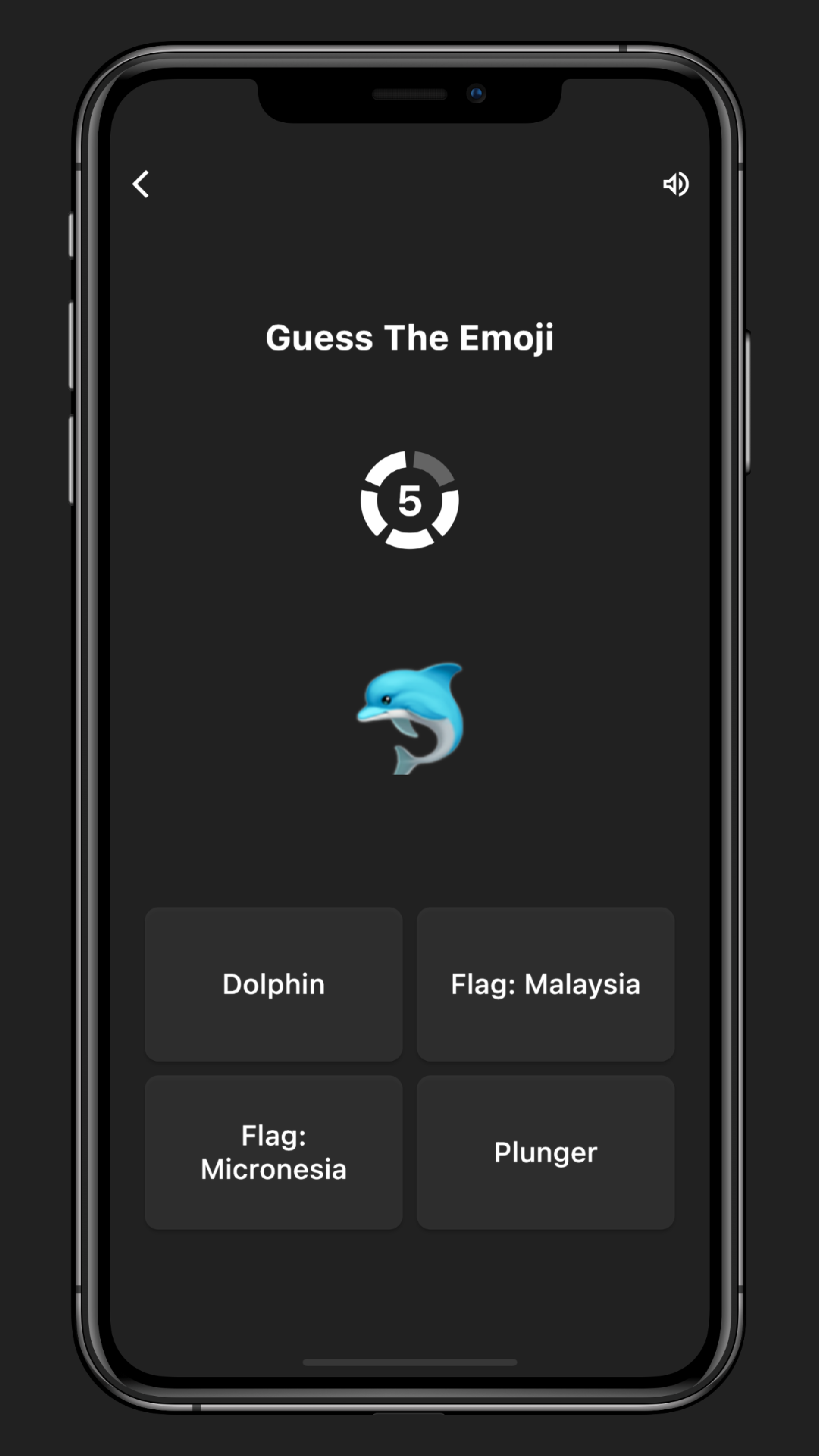Mute the game sound
Viewport: 819px width, 1456px height.
676,184
